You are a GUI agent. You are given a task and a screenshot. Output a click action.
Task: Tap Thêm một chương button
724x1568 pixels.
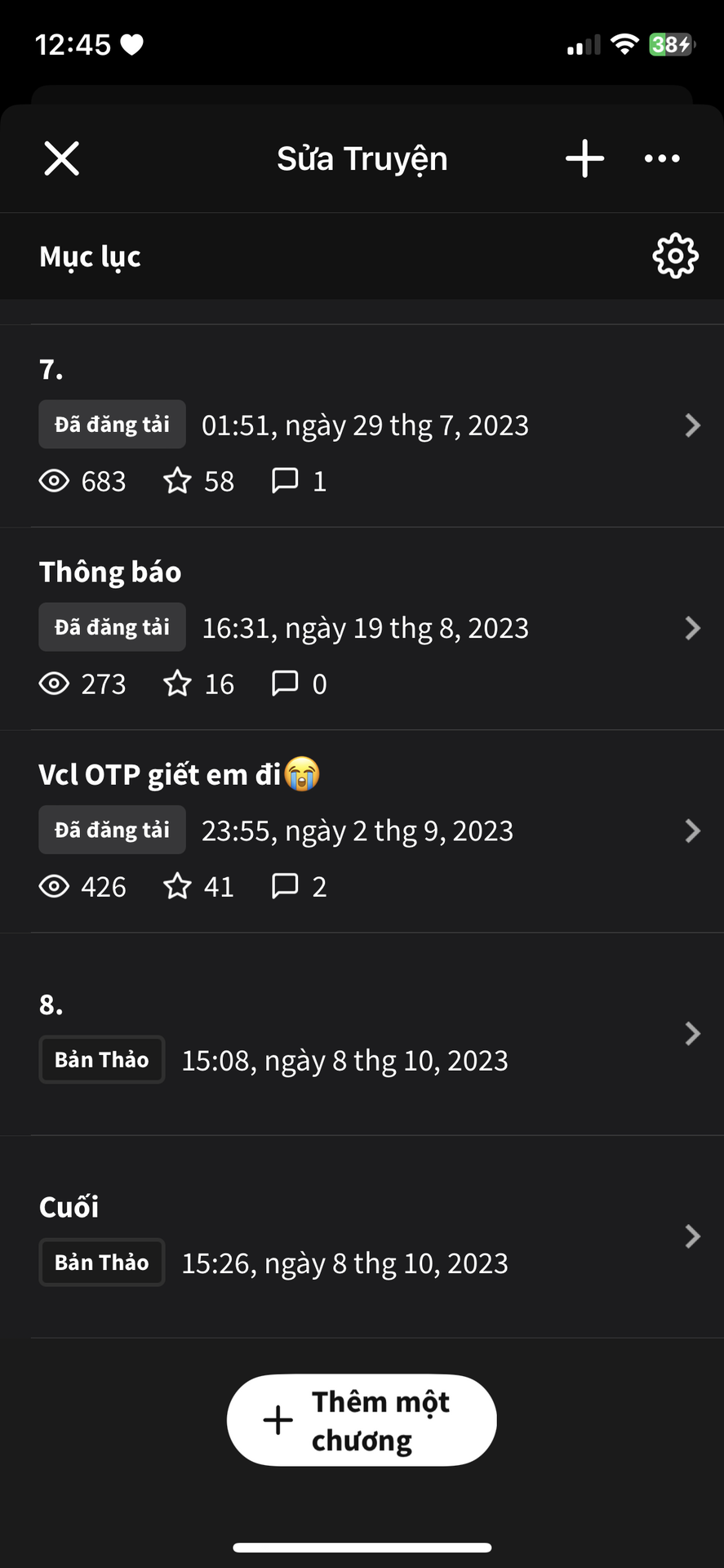[362, 1420]
